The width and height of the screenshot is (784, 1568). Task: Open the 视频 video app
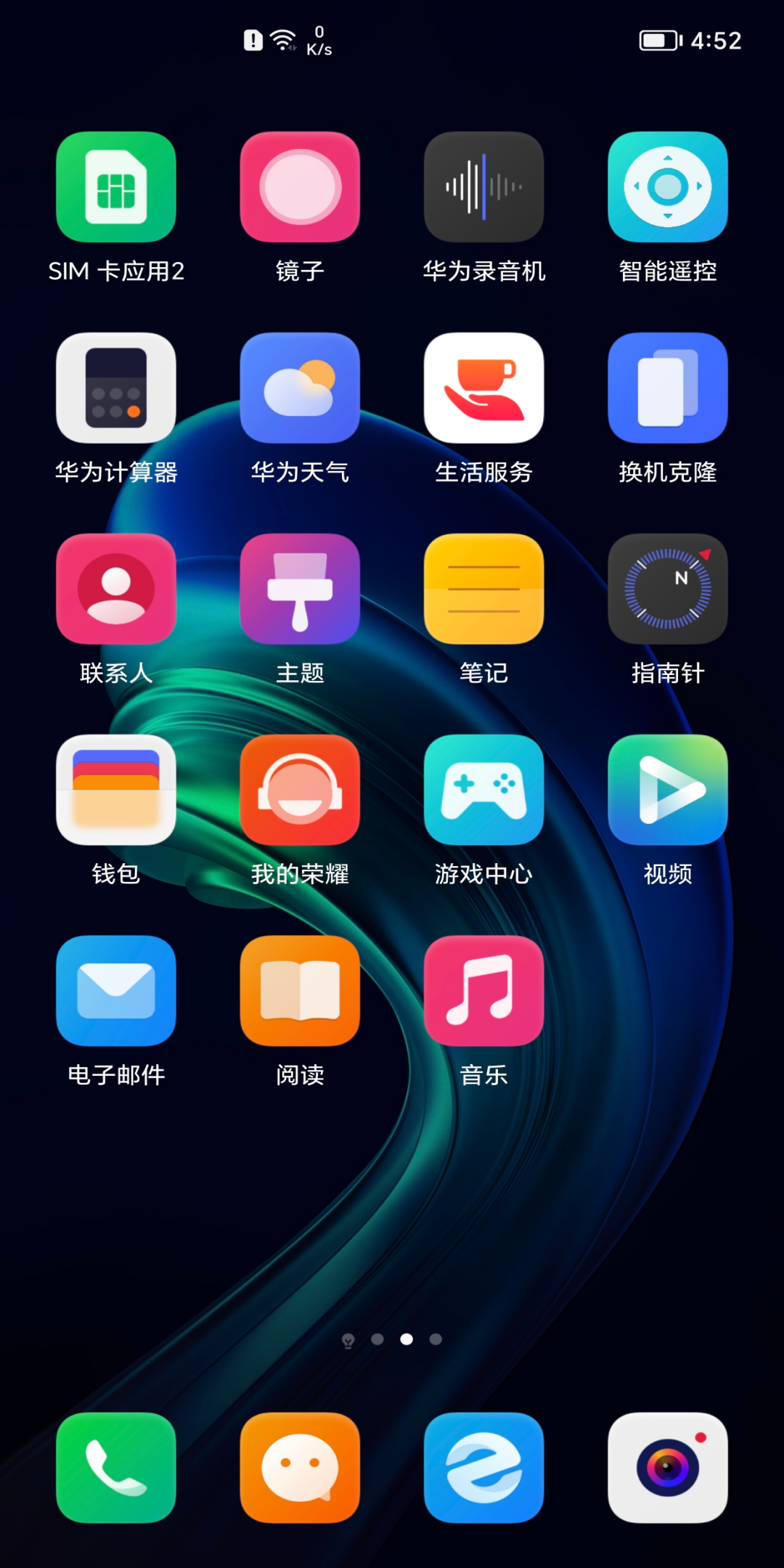(x=667, y=790)
